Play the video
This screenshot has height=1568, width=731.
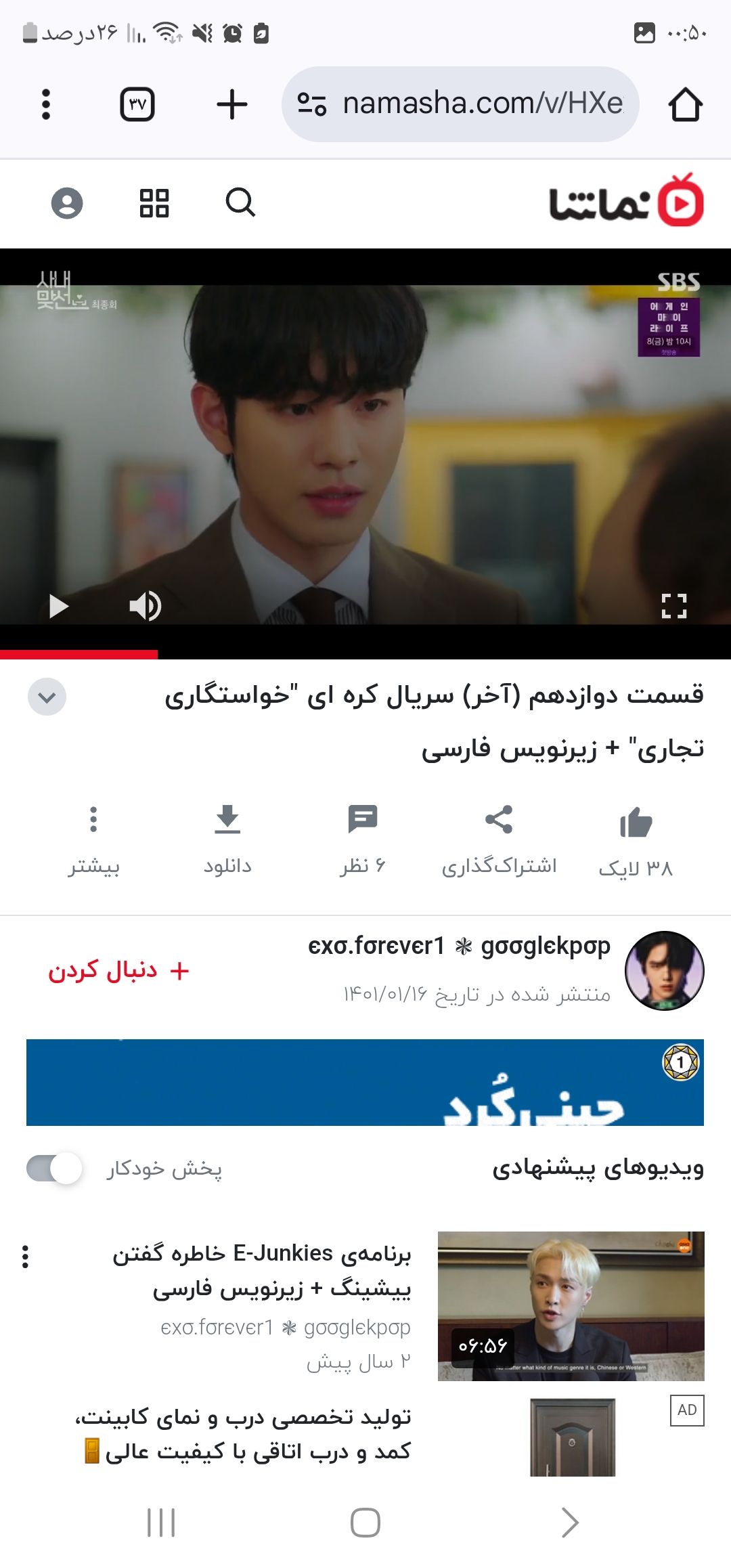coord(59,606)
